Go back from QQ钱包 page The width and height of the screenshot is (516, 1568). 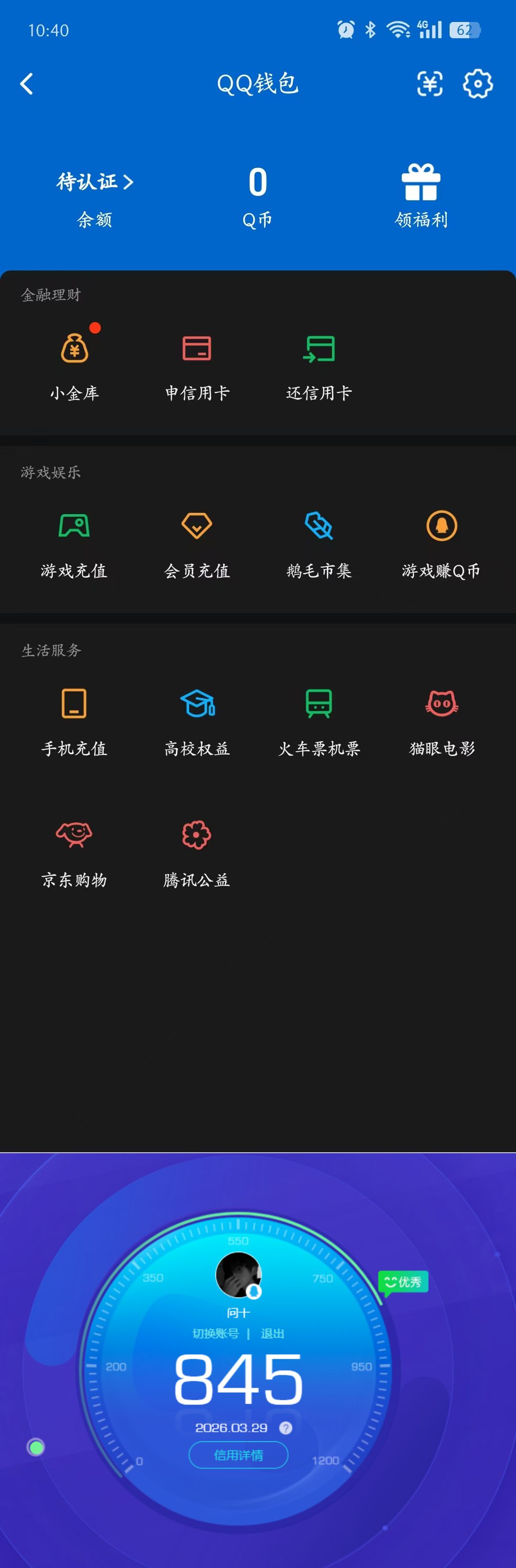tap(27, 84)
